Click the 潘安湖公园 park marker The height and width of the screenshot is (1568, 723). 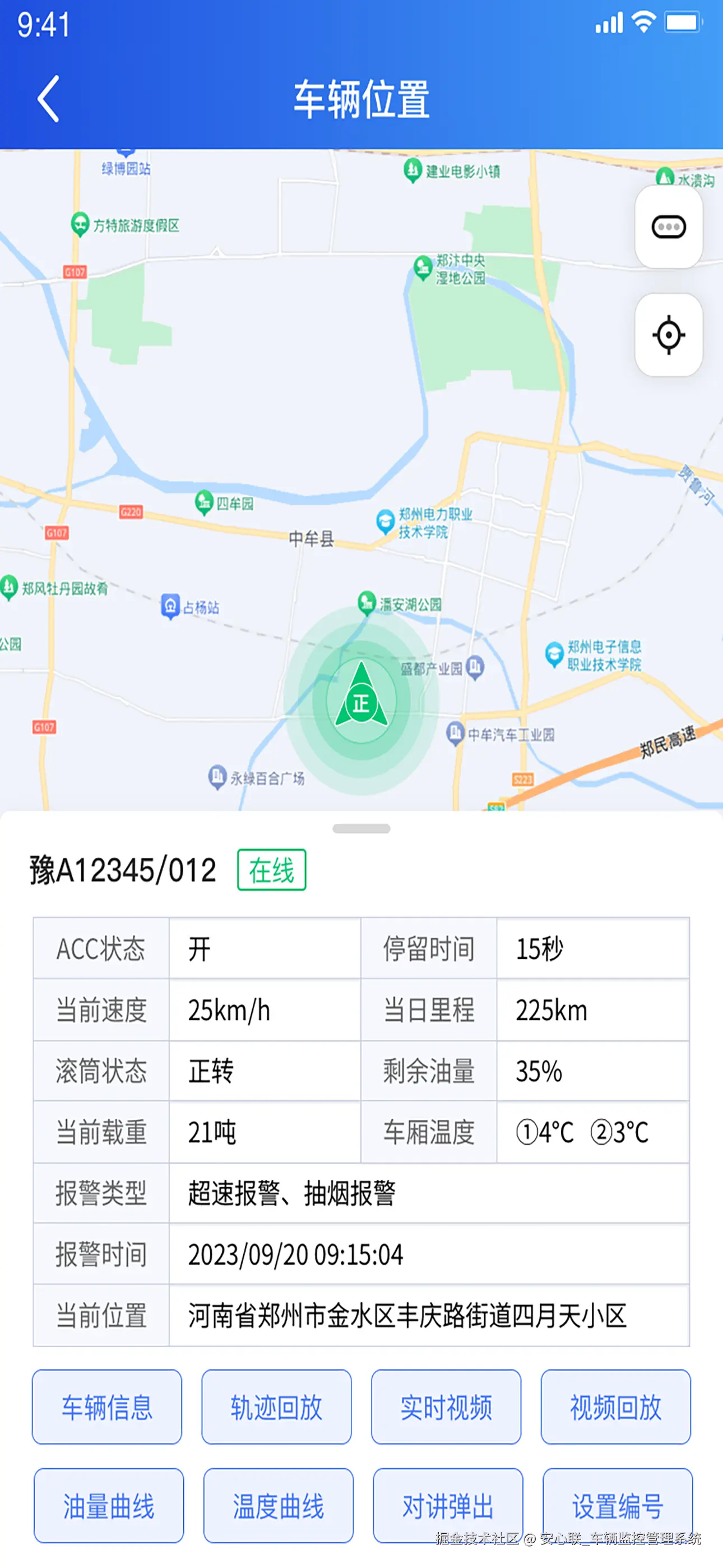pyautogui.click(x=366, y=601)
